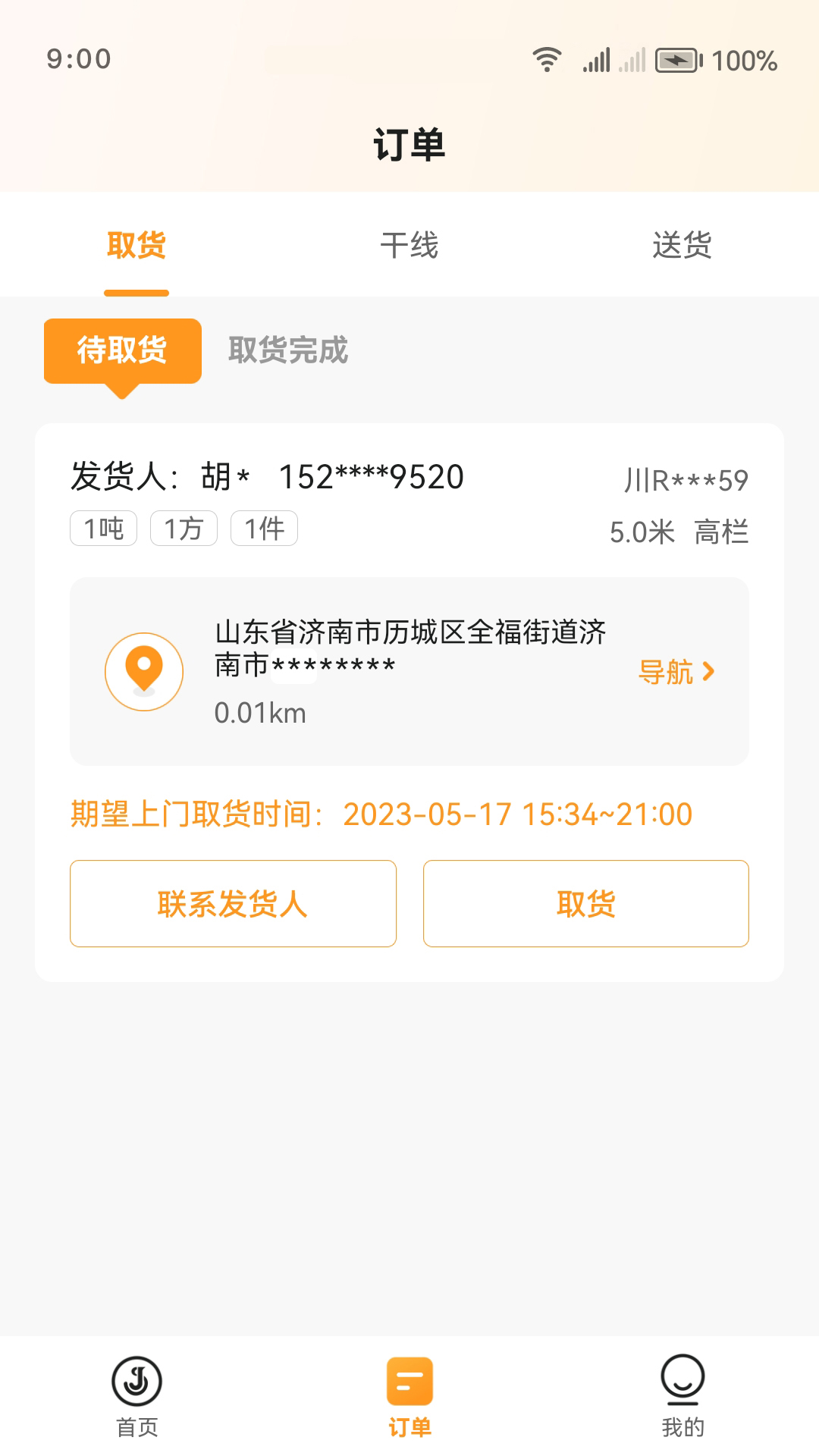Keep the 取货 tab selected
Image resolution: width=819 pixels, height=1456 pixels.
click(x=136, y=244)
